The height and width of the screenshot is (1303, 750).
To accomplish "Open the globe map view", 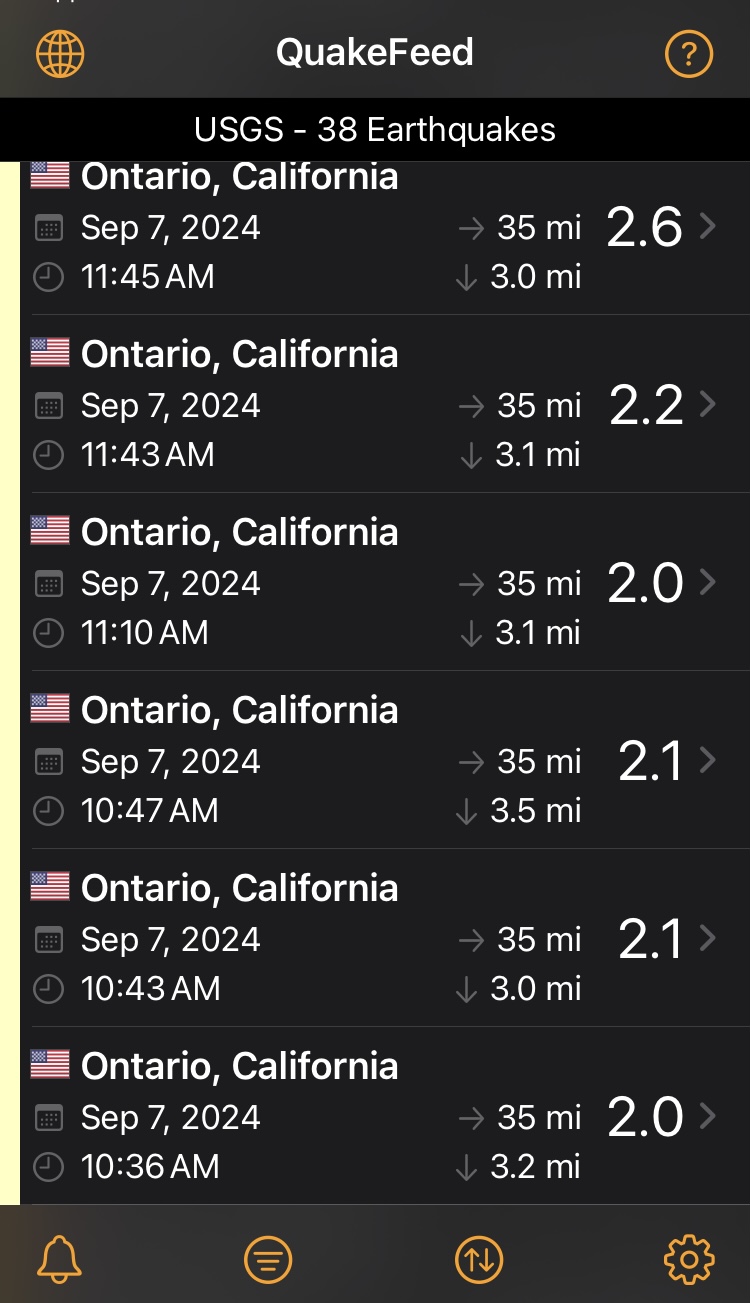I will pos(60,53).
